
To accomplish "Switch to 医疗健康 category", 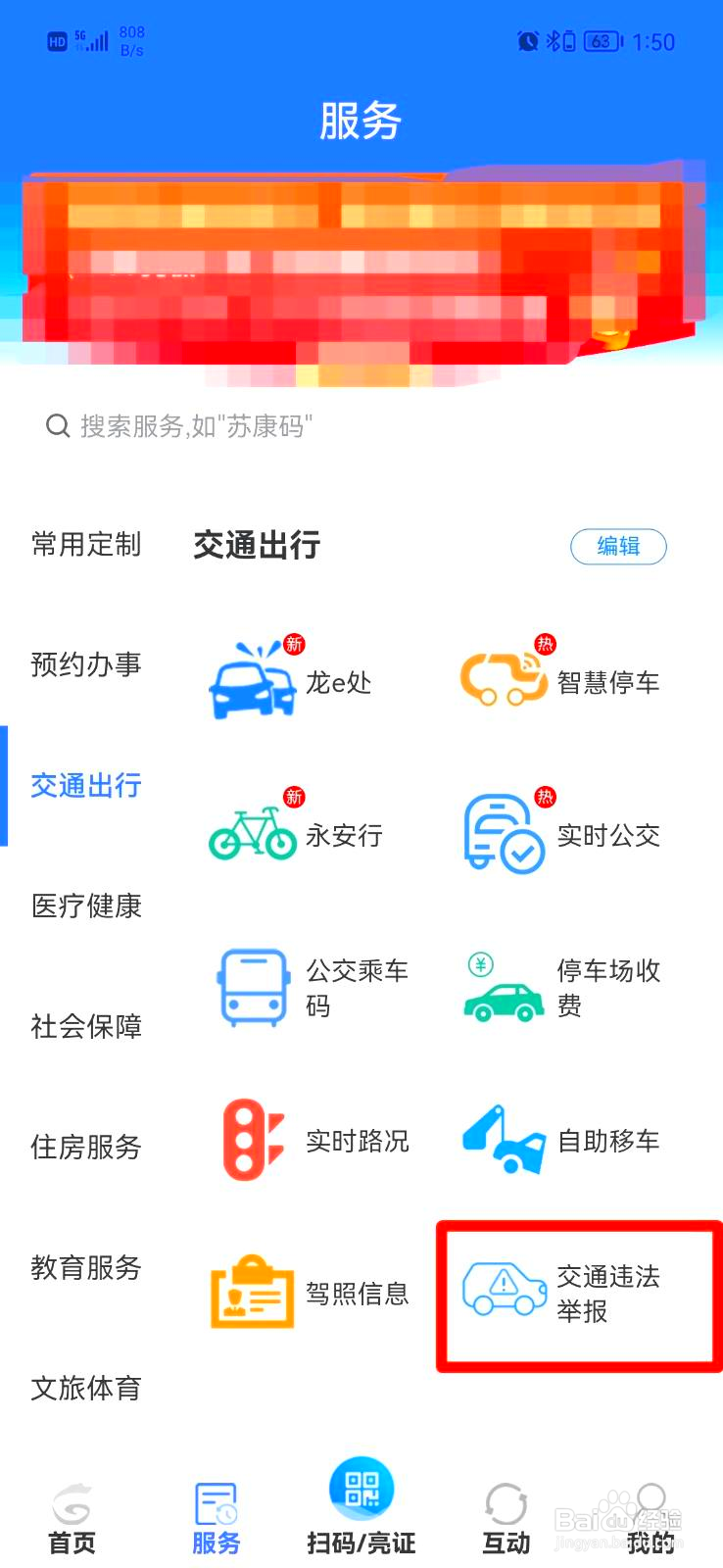I will pyautogui.click(x=86, y=906).
